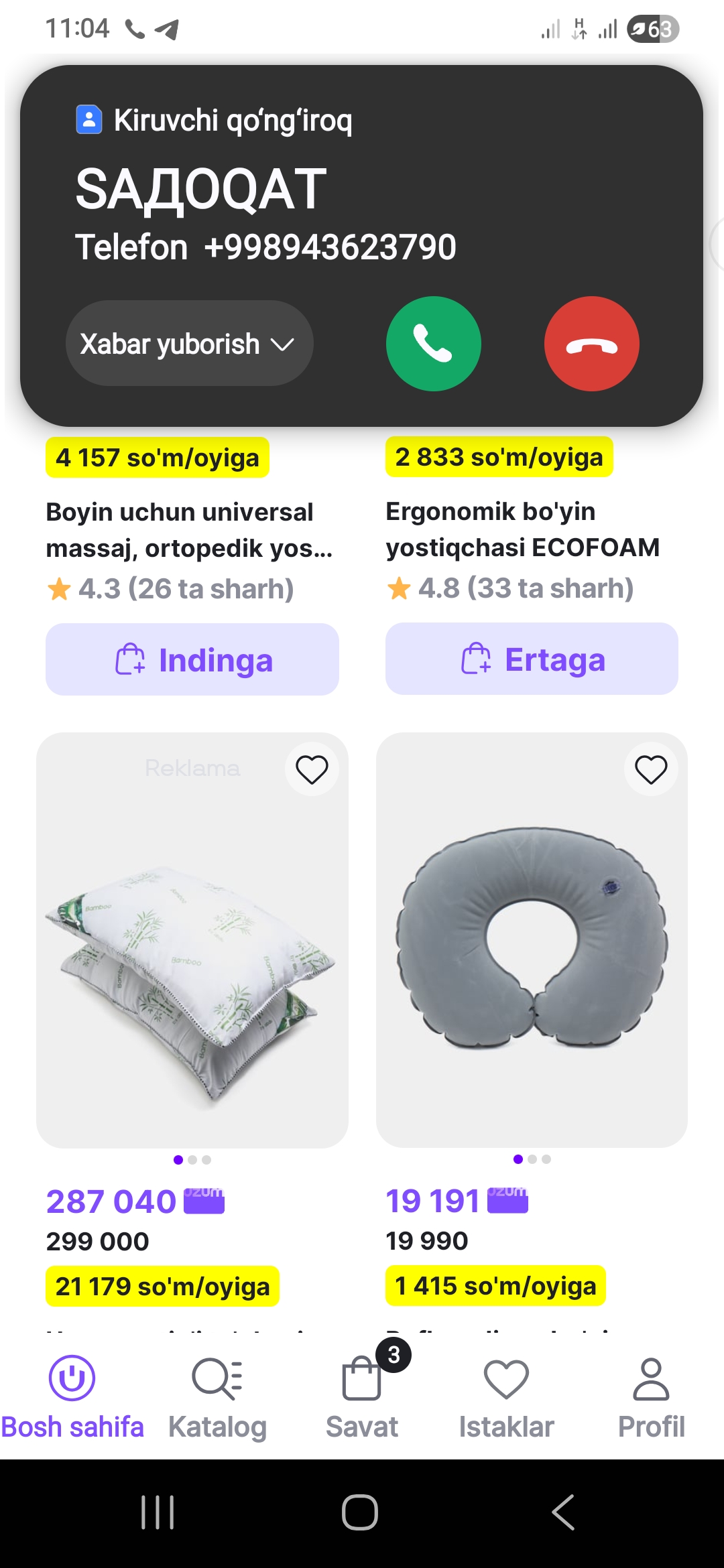The image size is (724, 1568).
Task: Decline the call with the red button
Action: [x=591, y=344]
